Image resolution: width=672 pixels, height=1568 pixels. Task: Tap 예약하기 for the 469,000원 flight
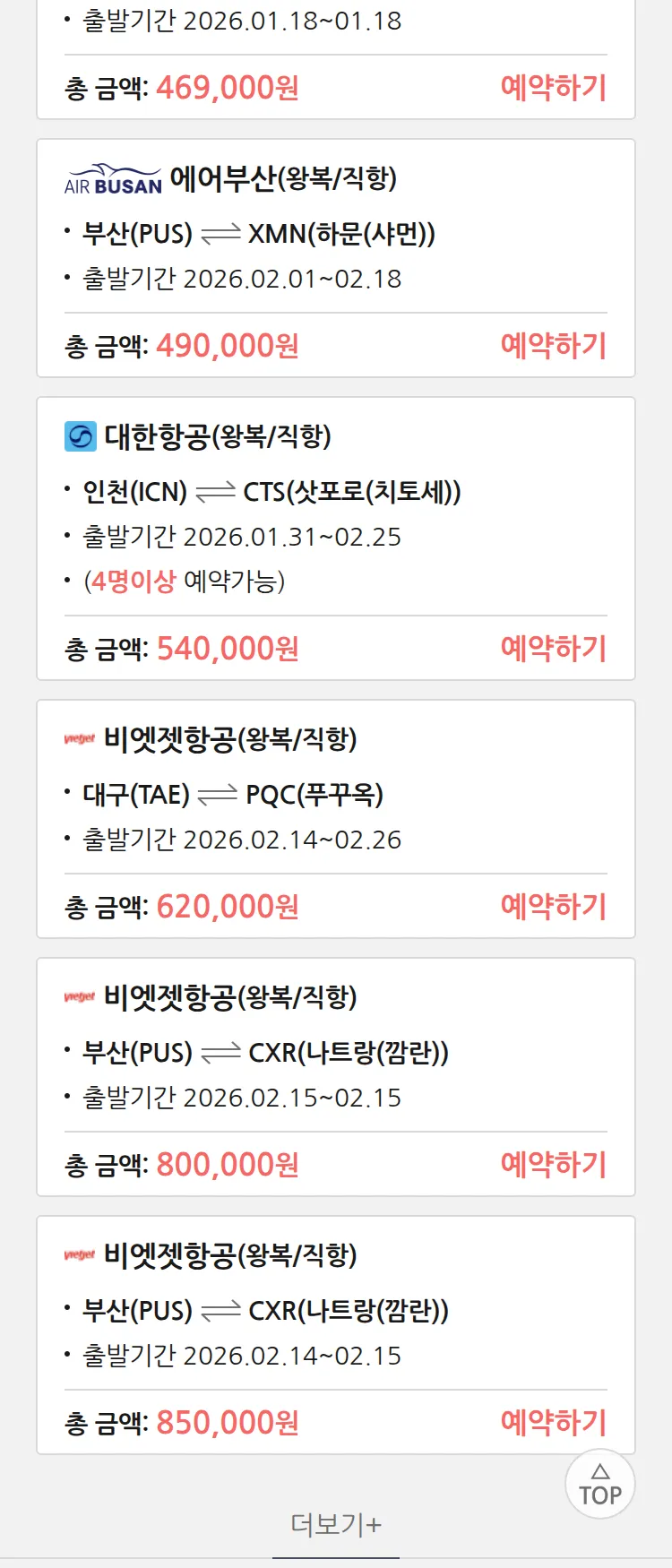[553, 88]
